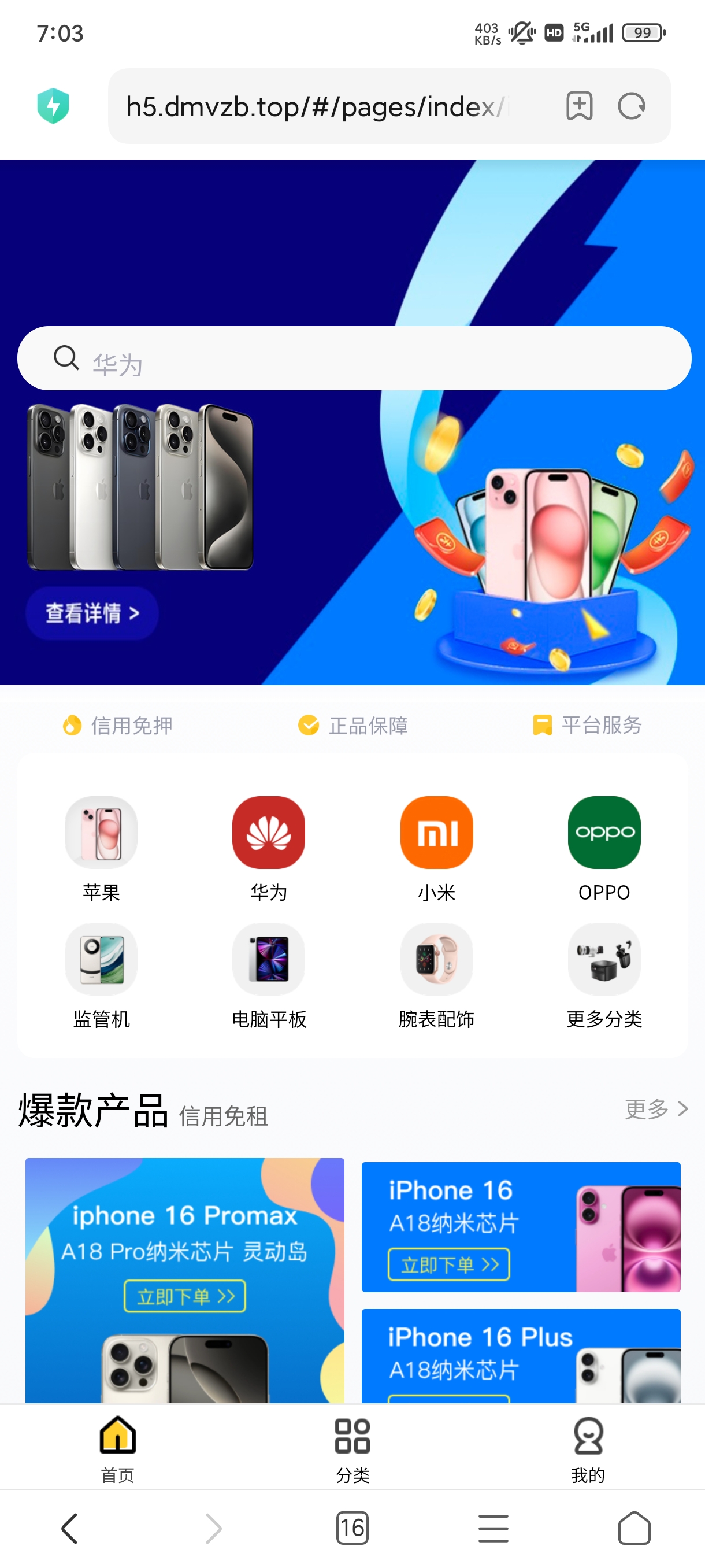Tap 更多 next to 爆款产品
Viewport: 705px width, 1568px height.
tap(656, 1108)
